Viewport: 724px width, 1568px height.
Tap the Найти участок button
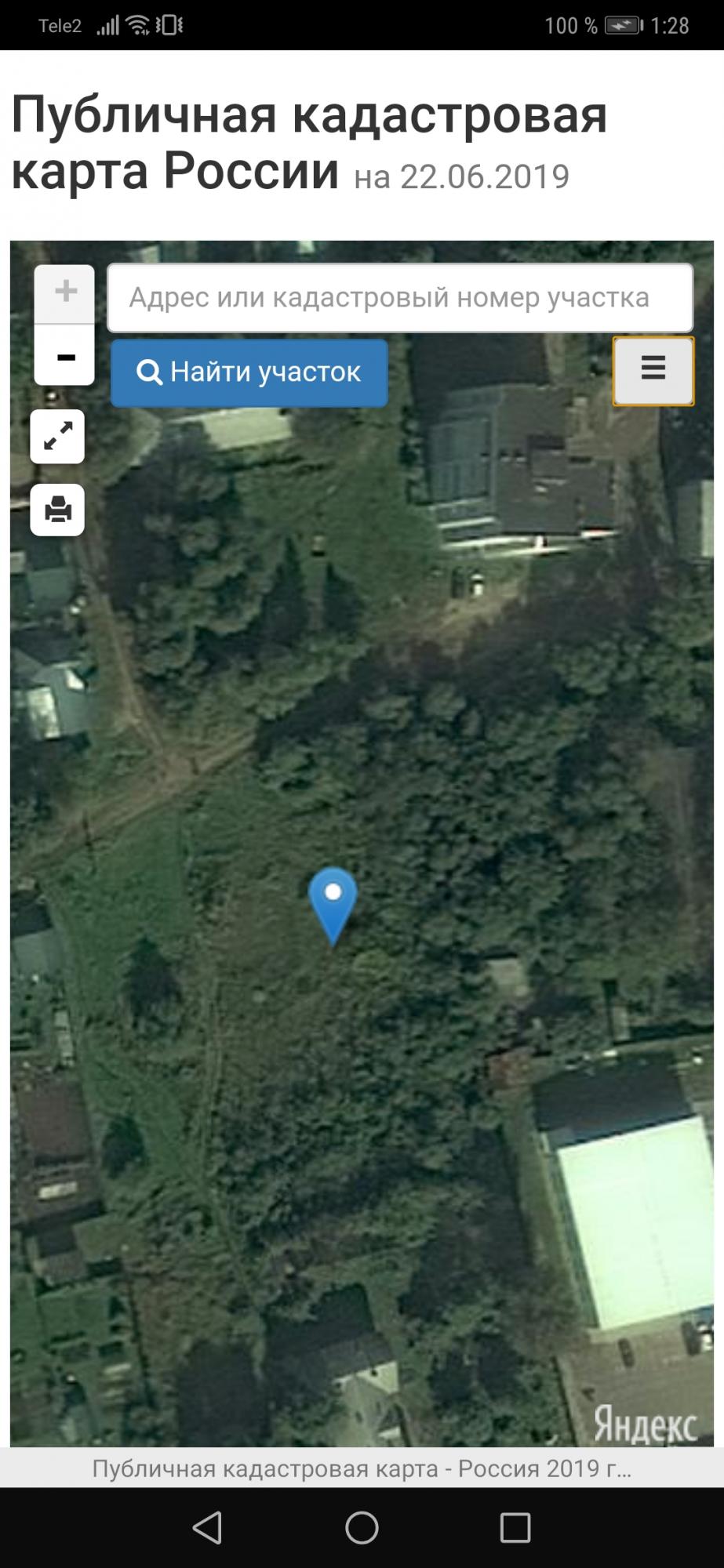click(x=249, y=372)
